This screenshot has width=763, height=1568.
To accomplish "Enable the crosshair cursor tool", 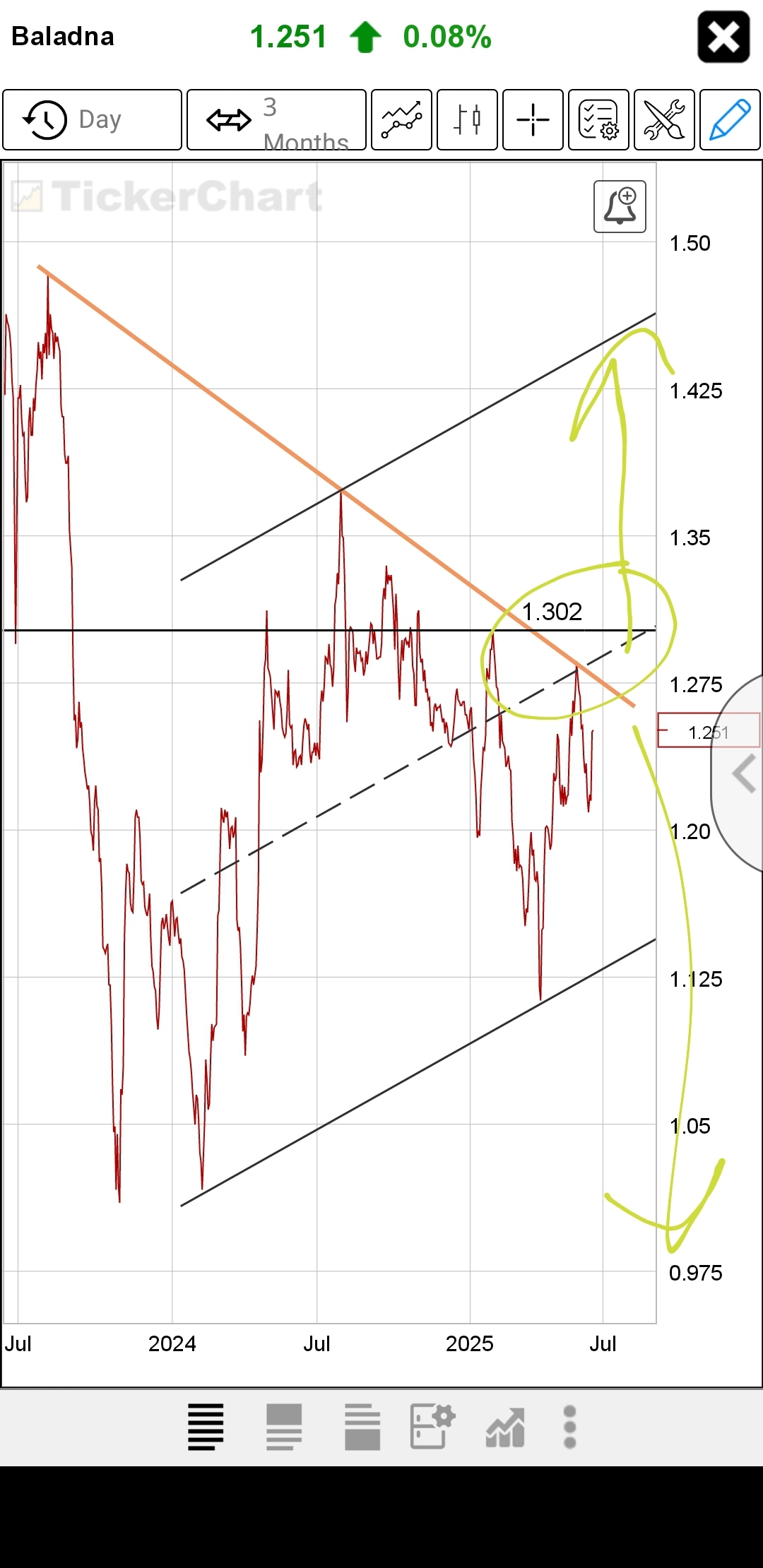I will [533, 119].
